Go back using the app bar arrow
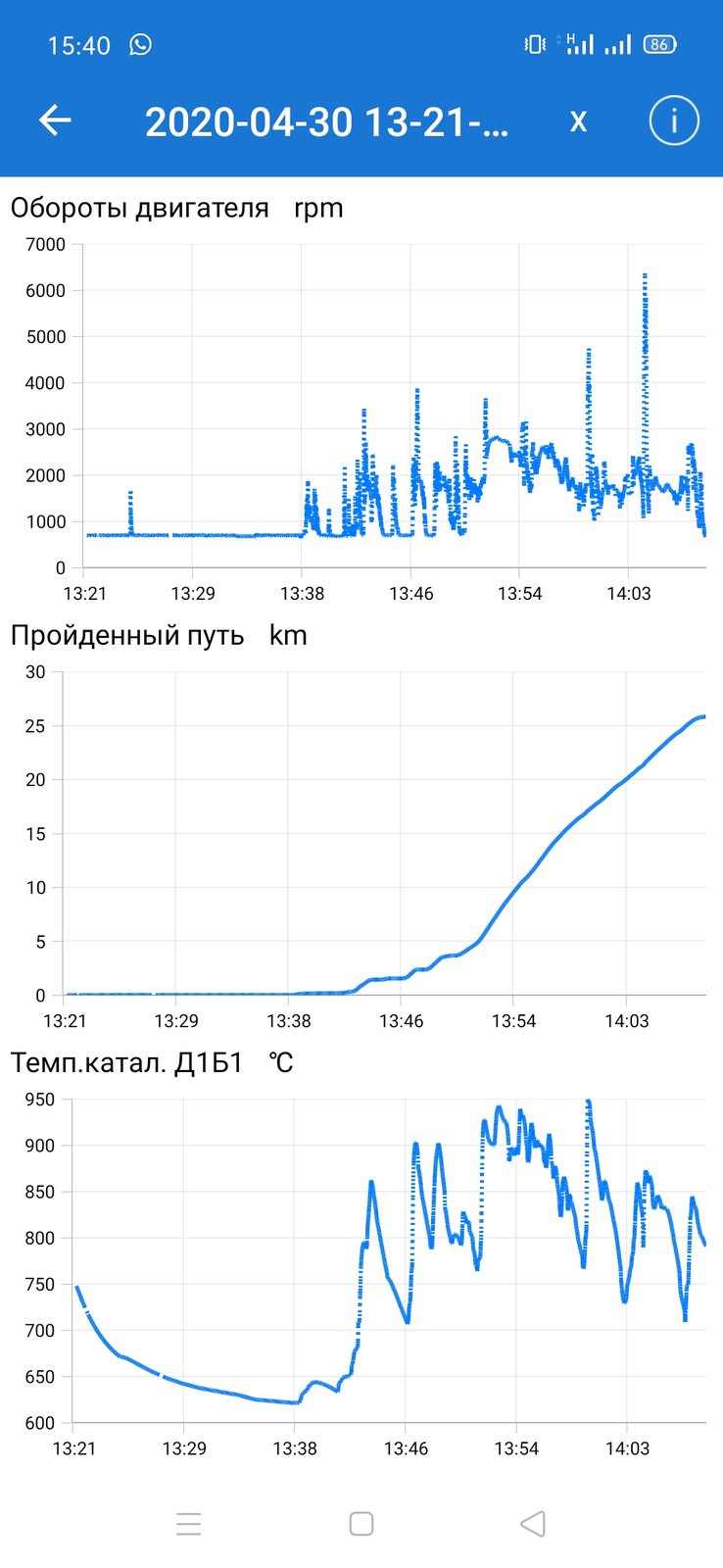 click(55, 121)
